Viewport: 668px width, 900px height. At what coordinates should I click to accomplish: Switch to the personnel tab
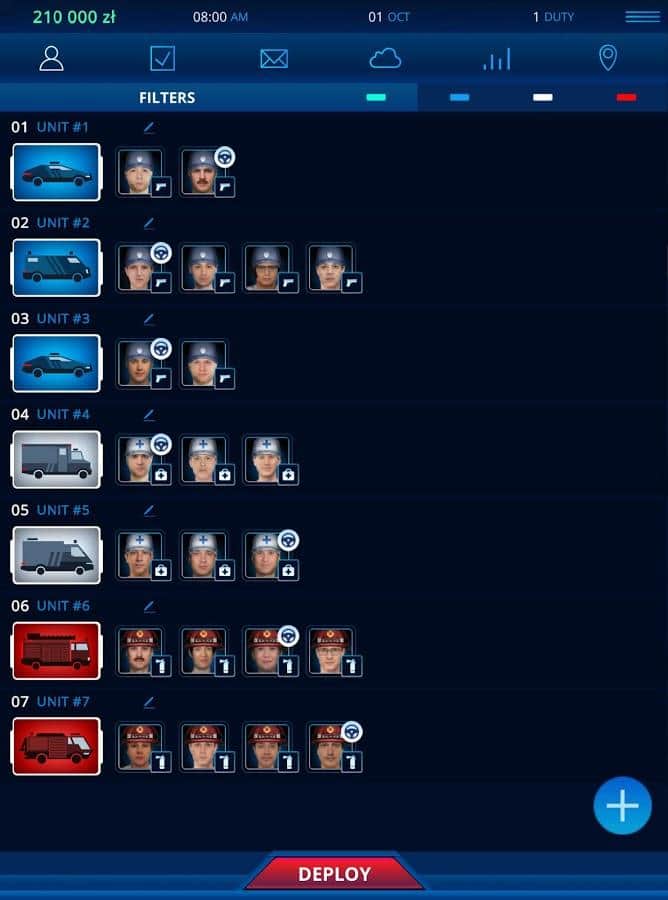pos(51,59)
